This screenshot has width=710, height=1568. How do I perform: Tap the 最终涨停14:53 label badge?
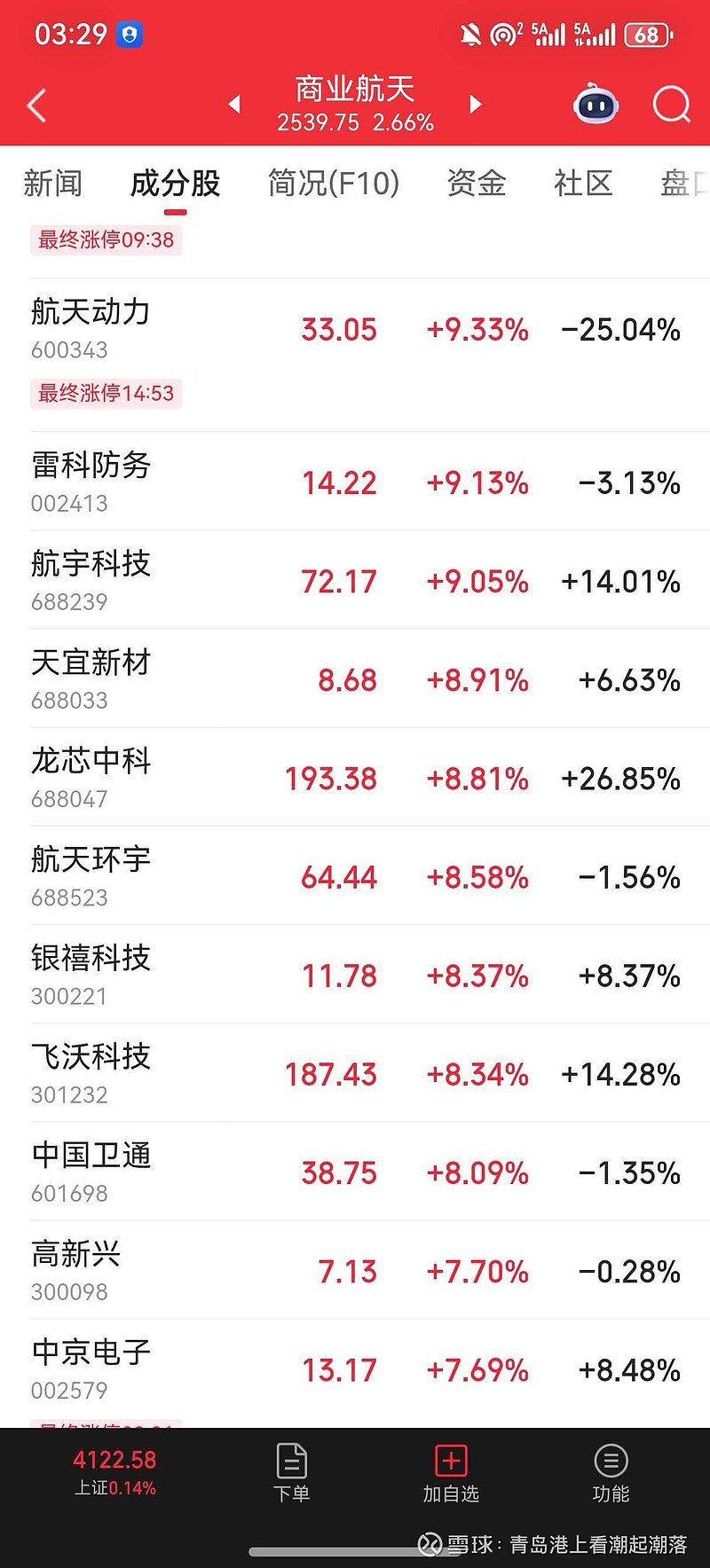coord(106,394)
